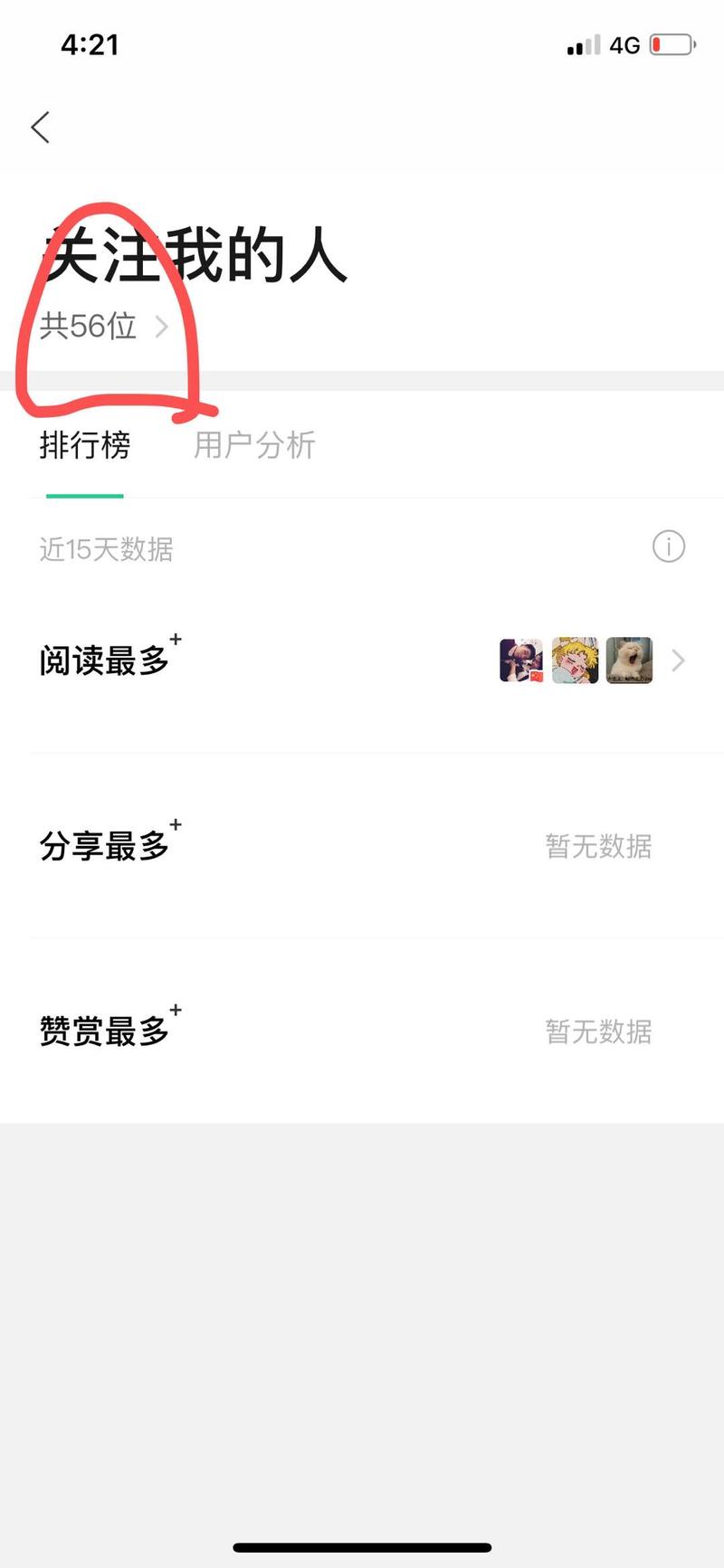
Task: Tap the 近15天数据 label
Action: click(x=106, y=549)
